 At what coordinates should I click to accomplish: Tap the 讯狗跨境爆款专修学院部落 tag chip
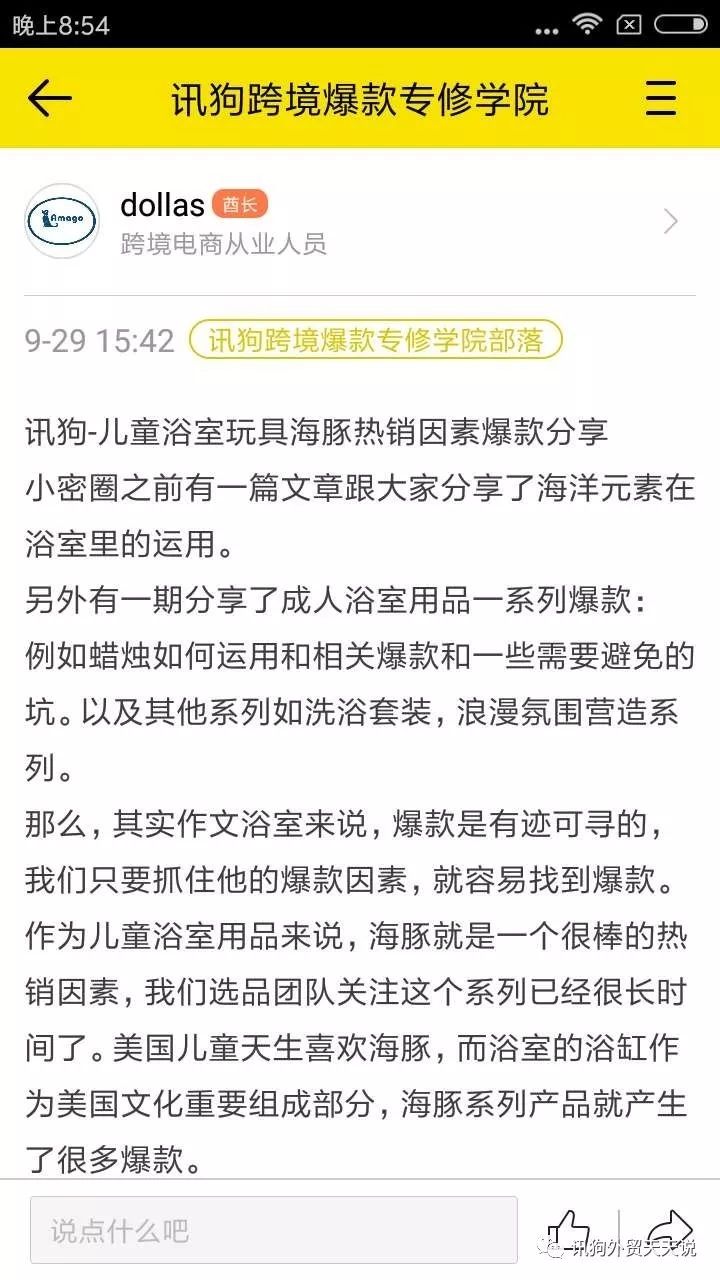coord(376,340)
